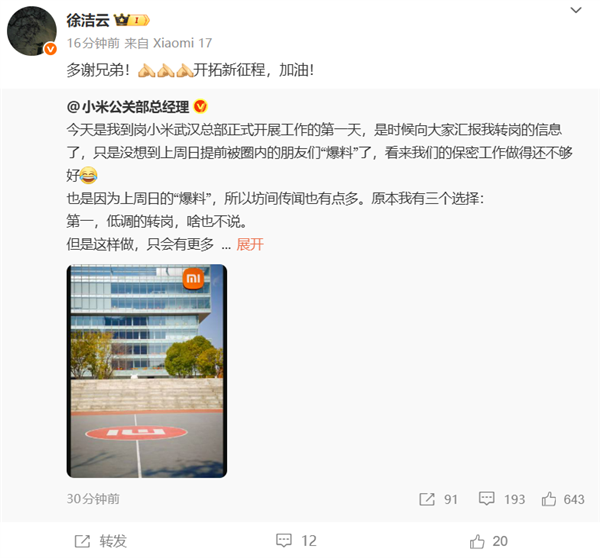The image size is (600, 558).
Task: Open the post options chevron menu
Action: tap(579, 9)
